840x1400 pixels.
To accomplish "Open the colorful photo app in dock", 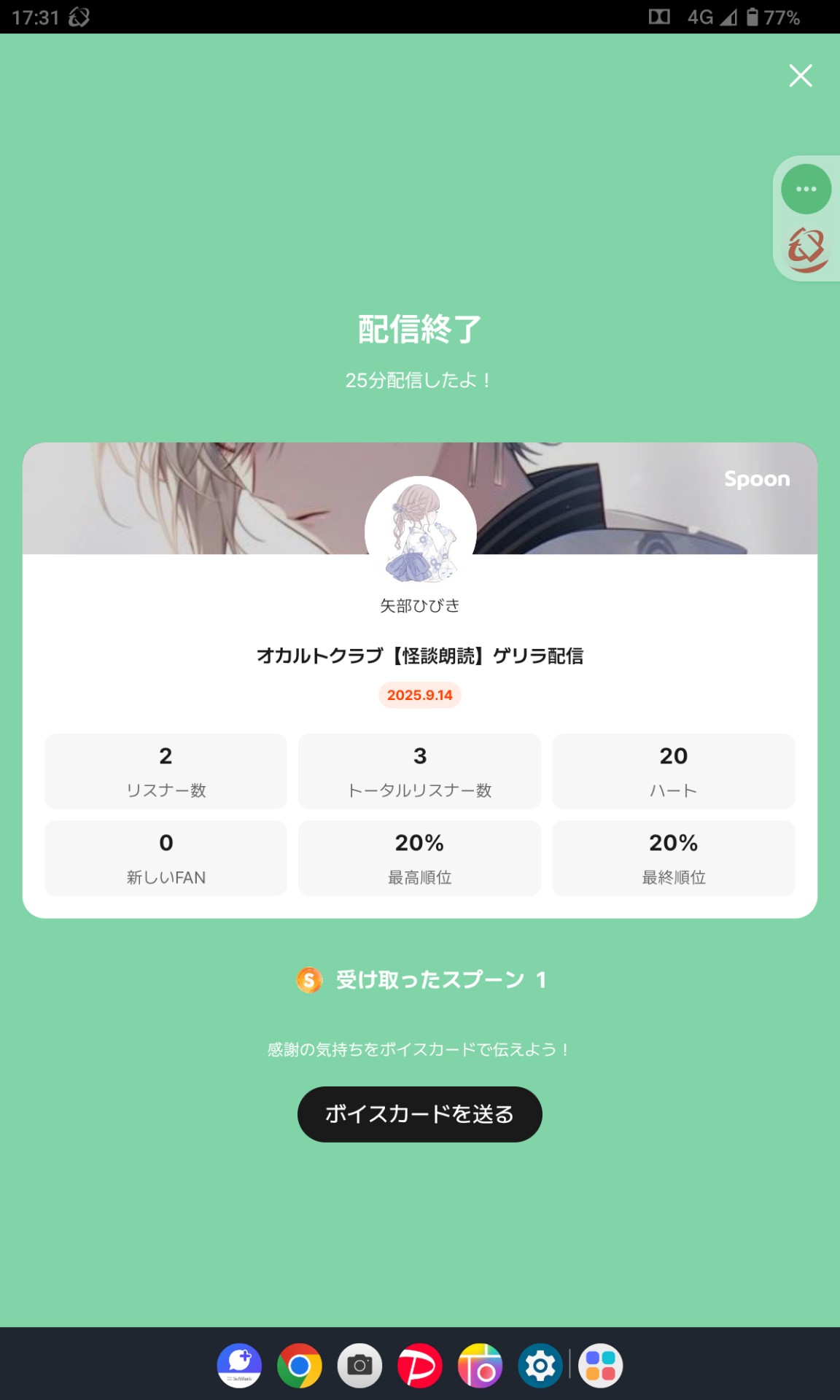I will click(480, 1366).
